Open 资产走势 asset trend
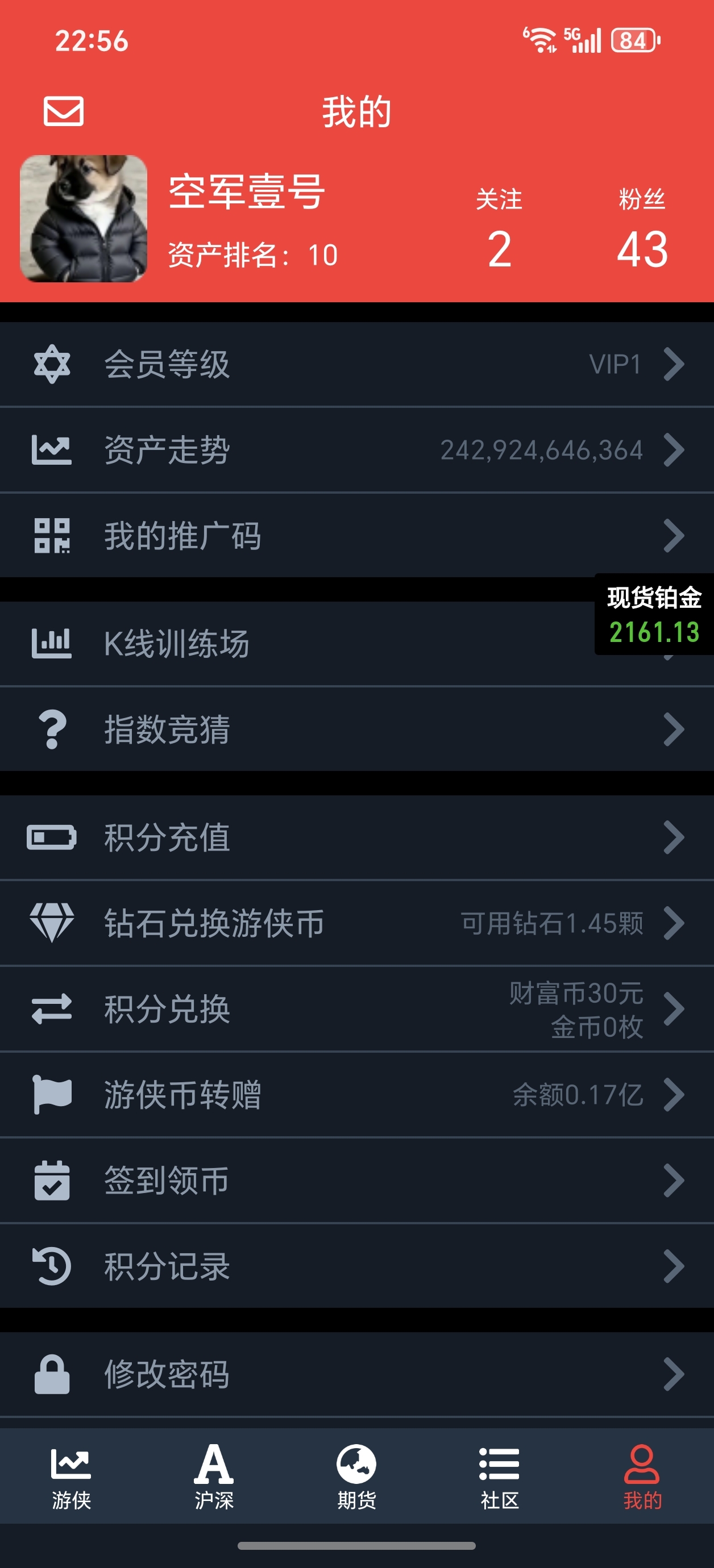The height and width of the screenshot is (1568, 714). [357, 451]
